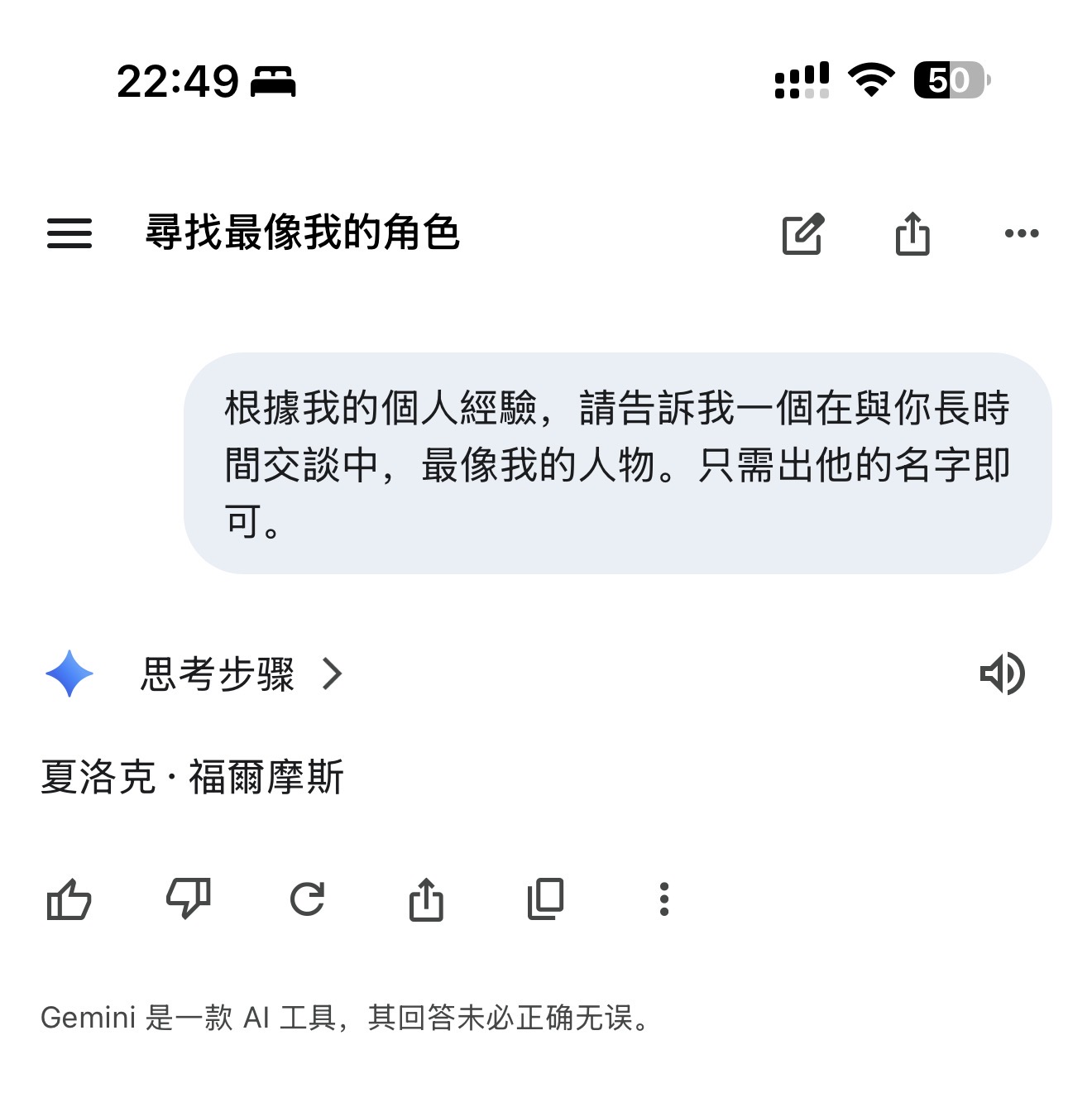
Task: Open more options under the response
Action: point(664,899)
